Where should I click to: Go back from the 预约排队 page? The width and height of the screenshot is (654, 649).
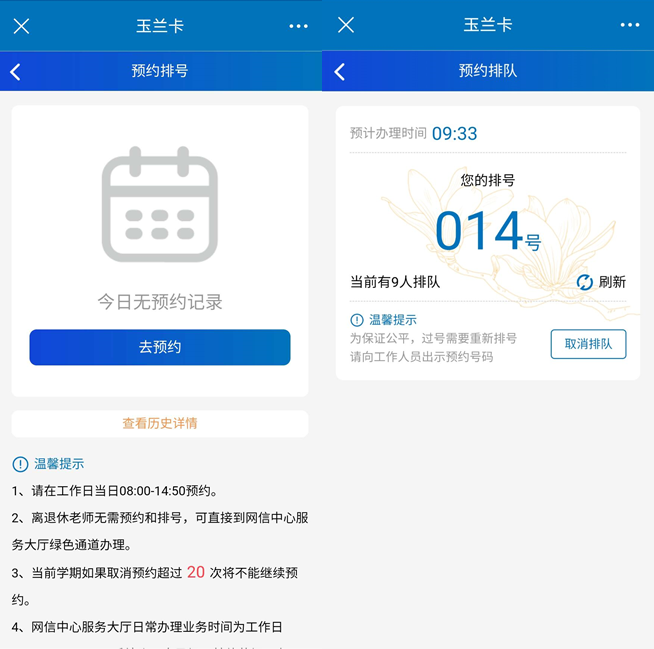pyautogui.click(x=340, y=71)
